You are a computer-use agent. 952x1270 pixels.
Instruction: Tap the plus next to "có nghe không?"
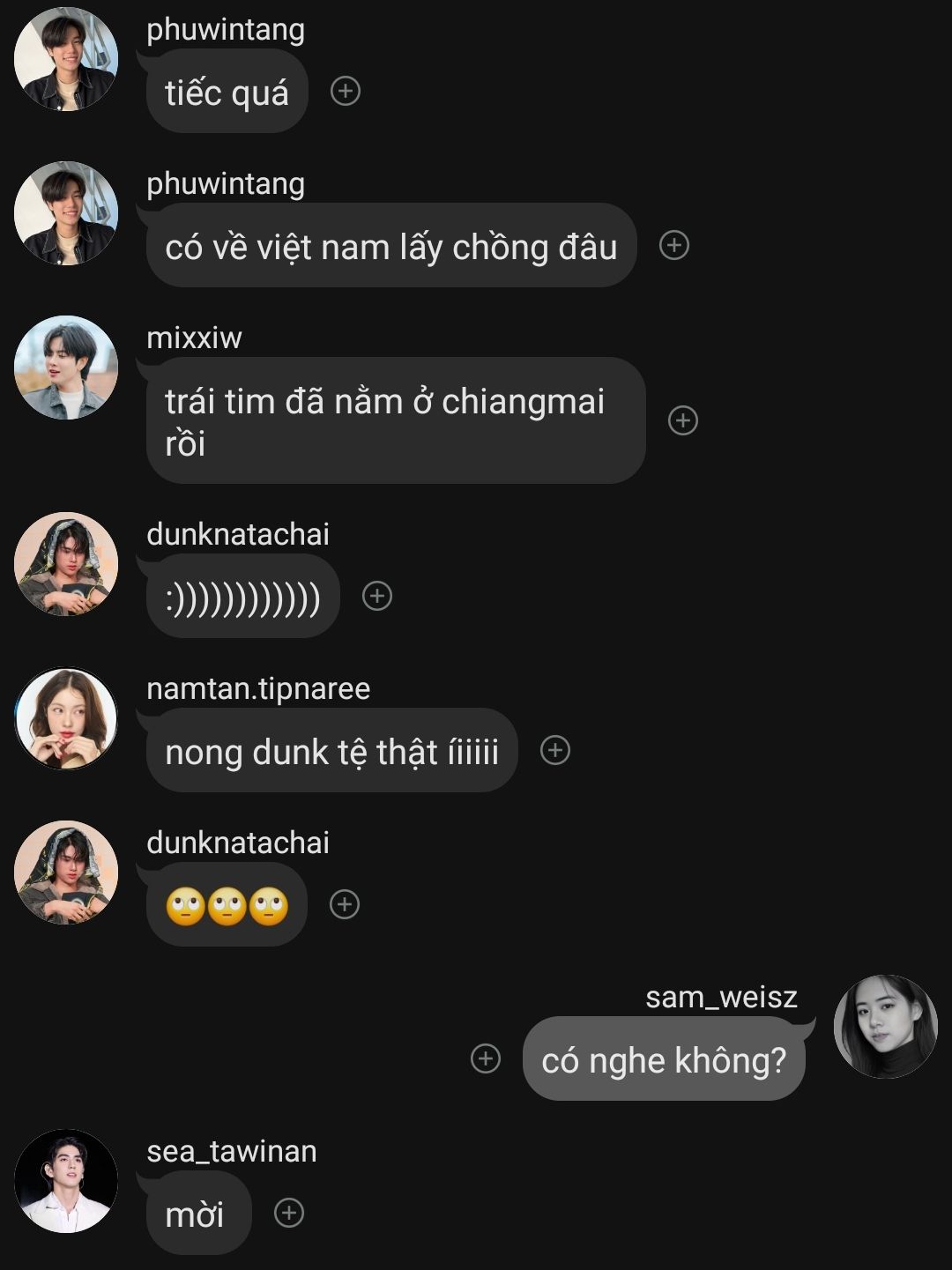486,1058
